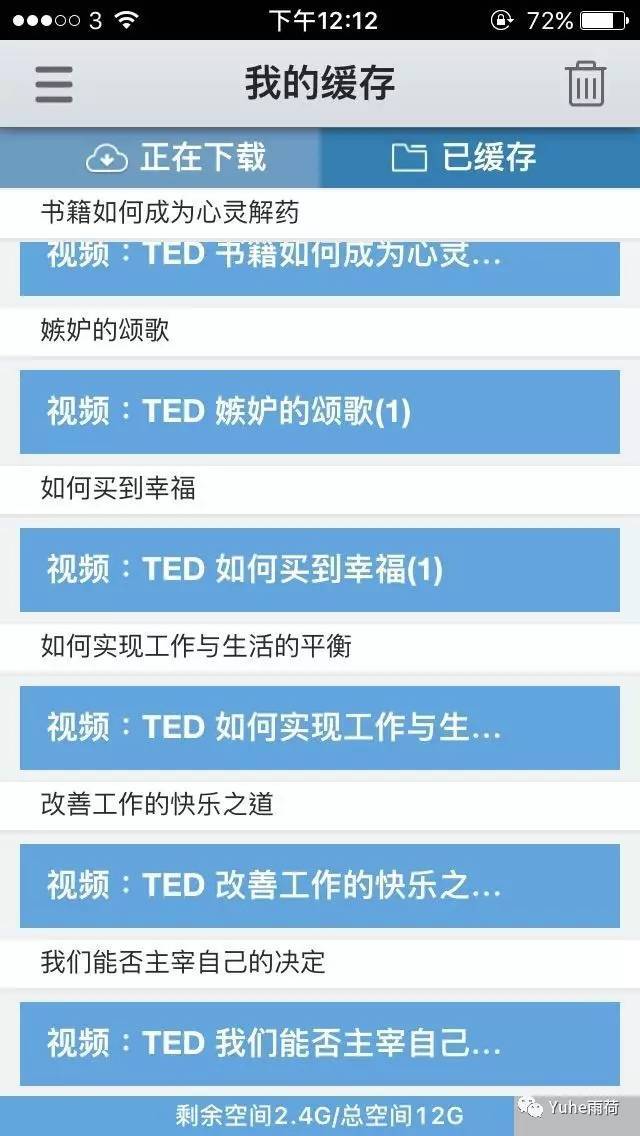
Task: Open video TED 如何买到幸福(1)
Action: click(x=320, y=569)
